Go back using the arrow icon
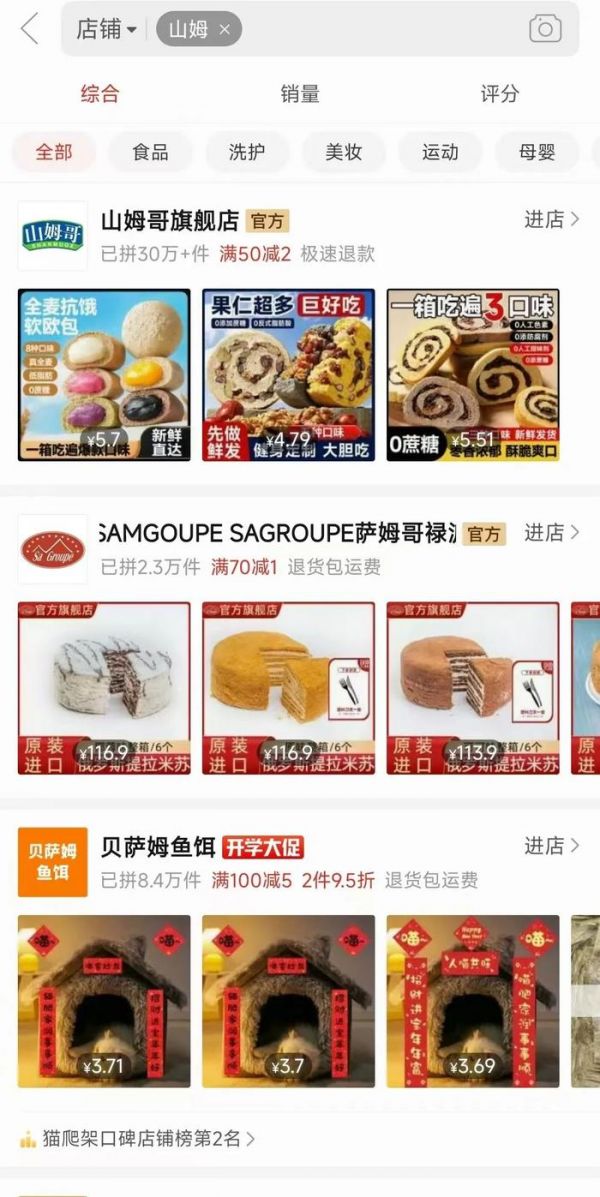The image size is (600, 1197). (30, 29)
